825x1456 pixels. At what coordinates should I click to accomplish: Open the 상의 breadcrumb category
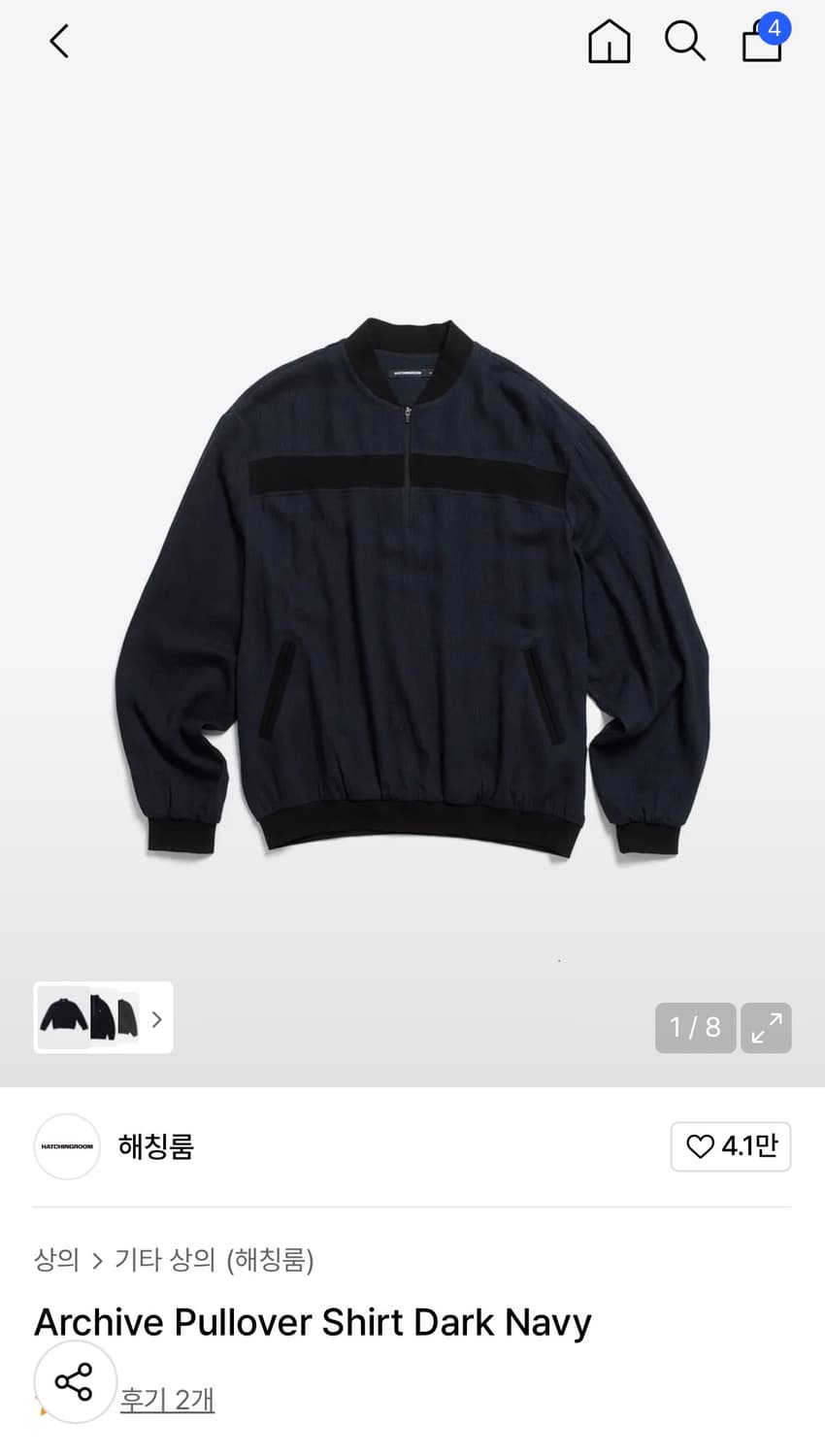(x=56, y=1260)
